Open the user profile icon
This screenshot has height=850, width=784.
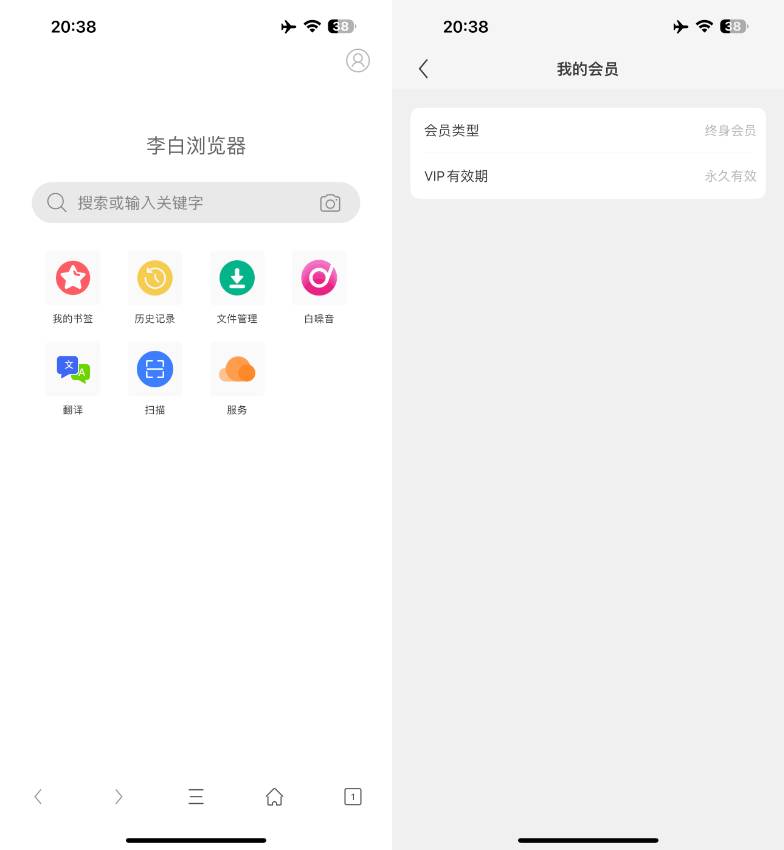(358, 61)
